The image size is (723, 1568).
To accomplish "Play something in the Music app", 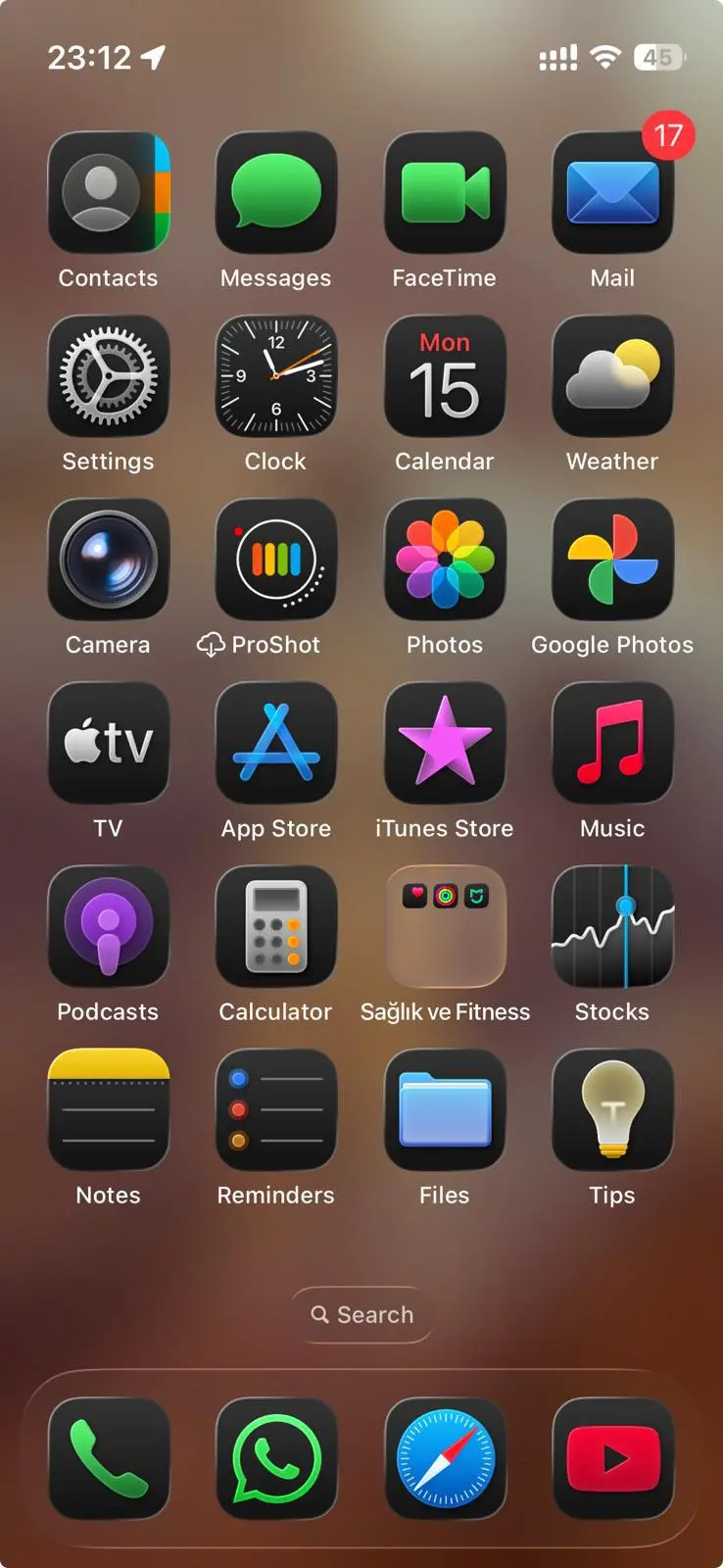I will (612, 742).
